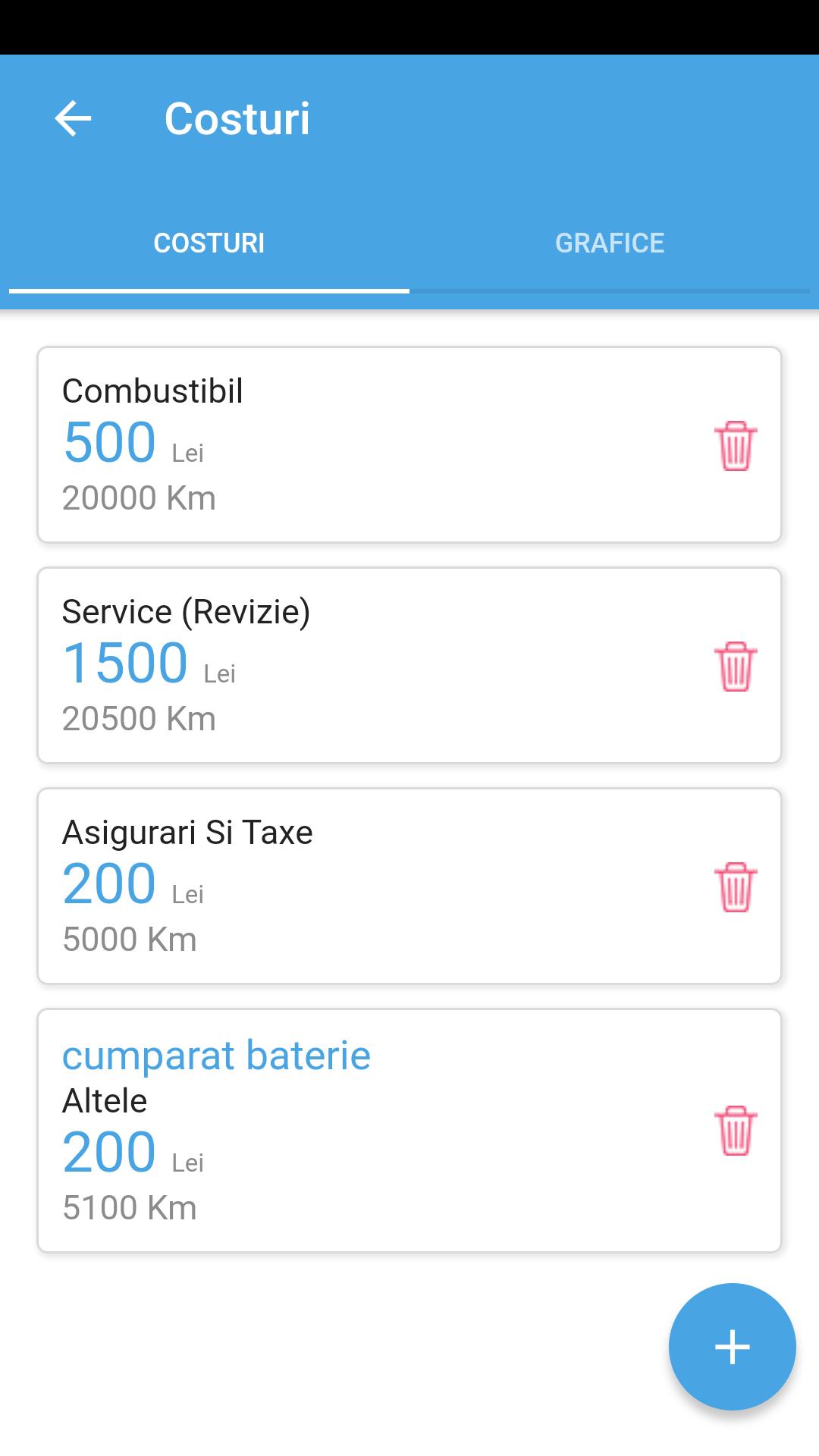This screenshot has height=1456, width=819.
Task: Switch to the Grafice tab
Action: coord(610,243)
